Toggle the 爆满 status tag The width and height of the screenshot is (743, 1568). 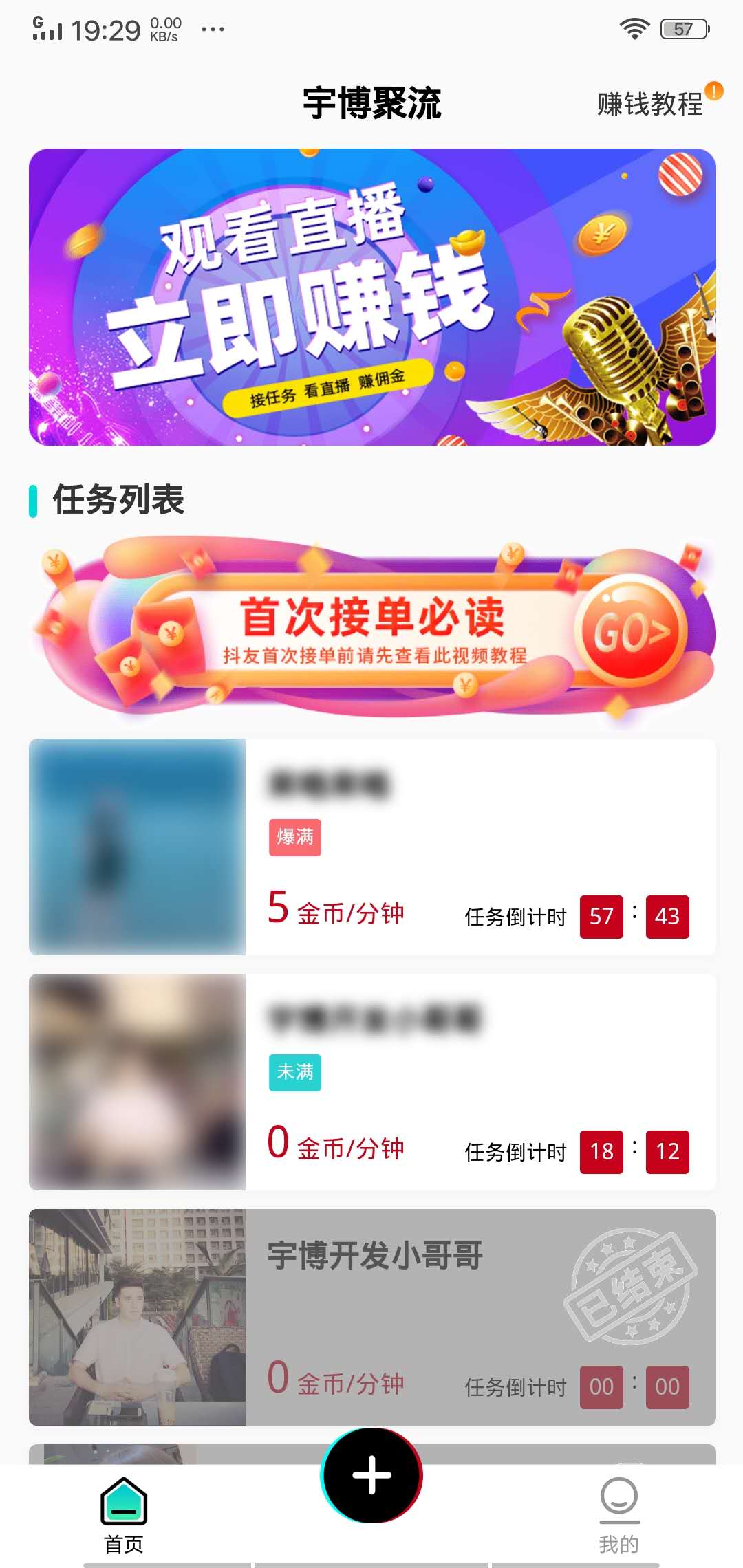click(294, 838)
